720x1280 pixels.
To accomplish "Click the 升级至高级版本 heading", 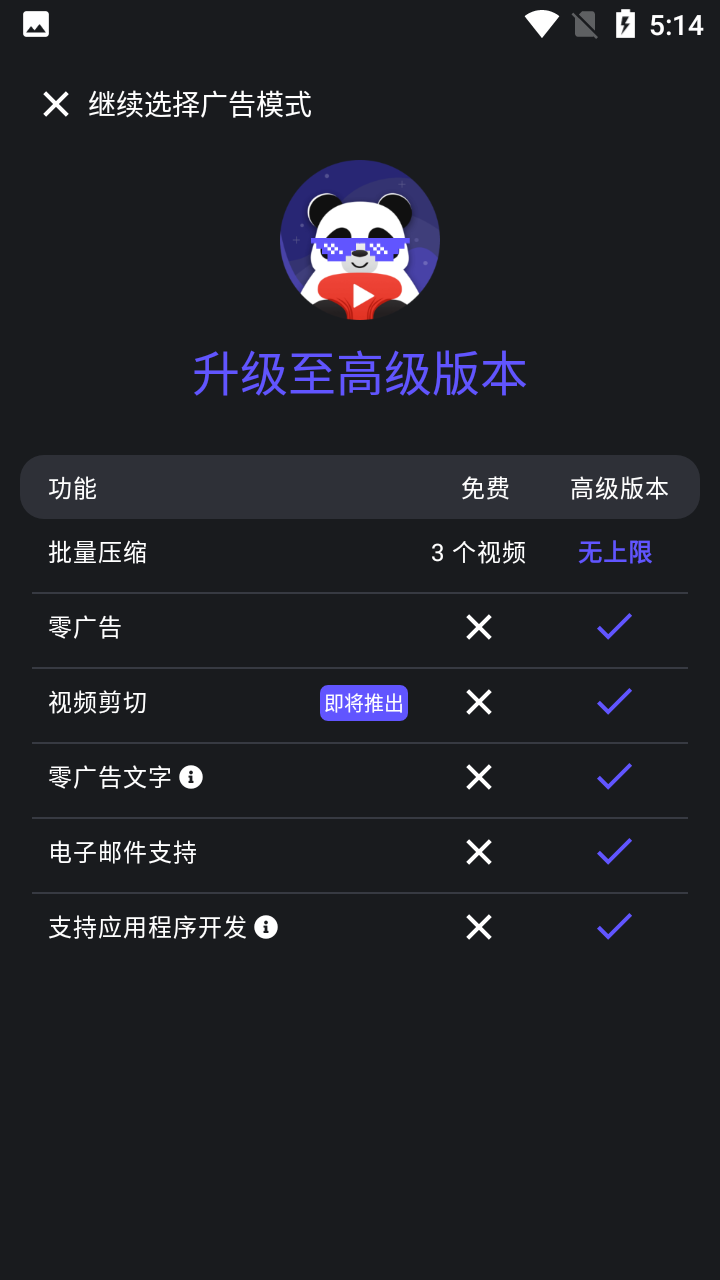I will click(360, 371).
